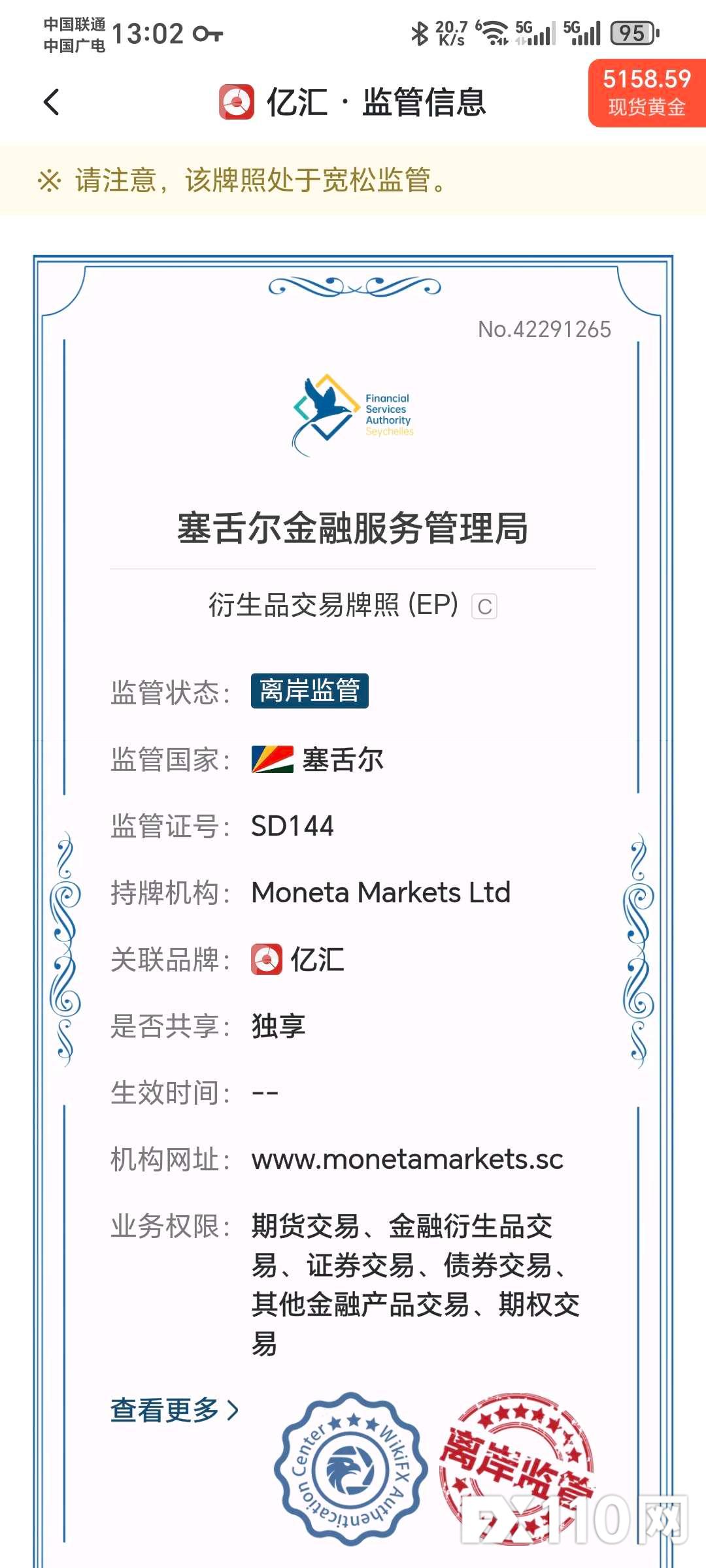Tap the C grade icon beside 衍生品交易牌照
The image size is (706, 1568).
[x=484, y=606]
